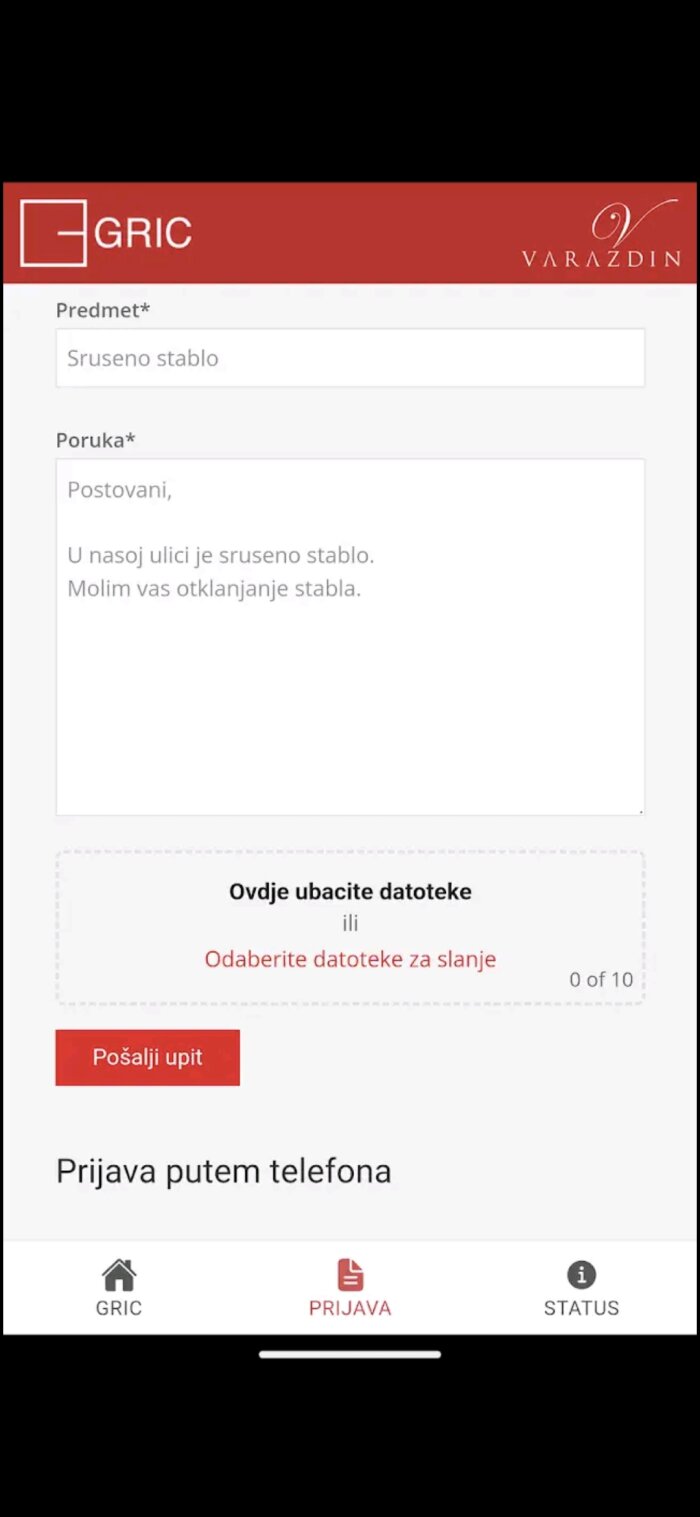This screenshot has height=1517, width=700.
Task: Open the Status tab
Action: coord(581,1288)
